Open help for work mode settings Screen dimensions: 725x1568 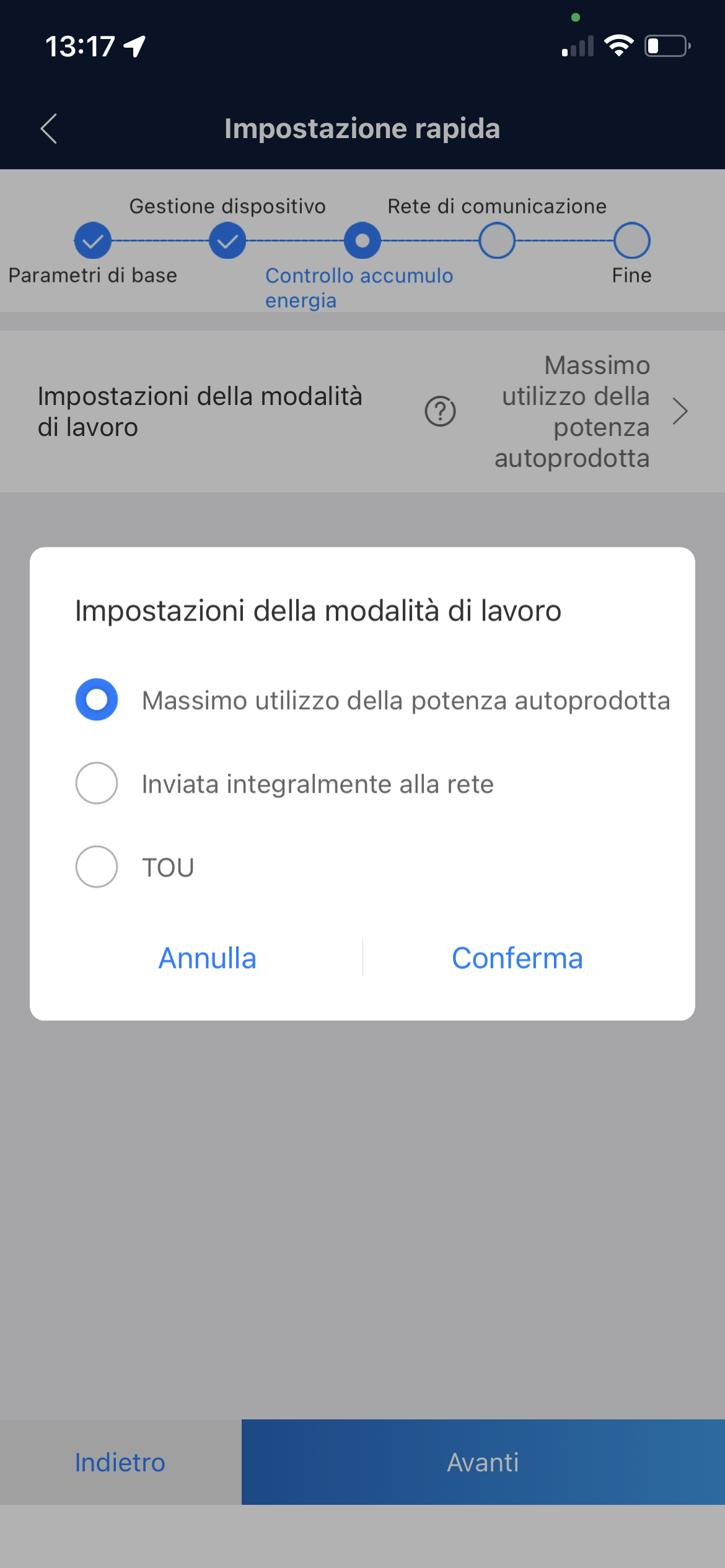click(440, 411)
